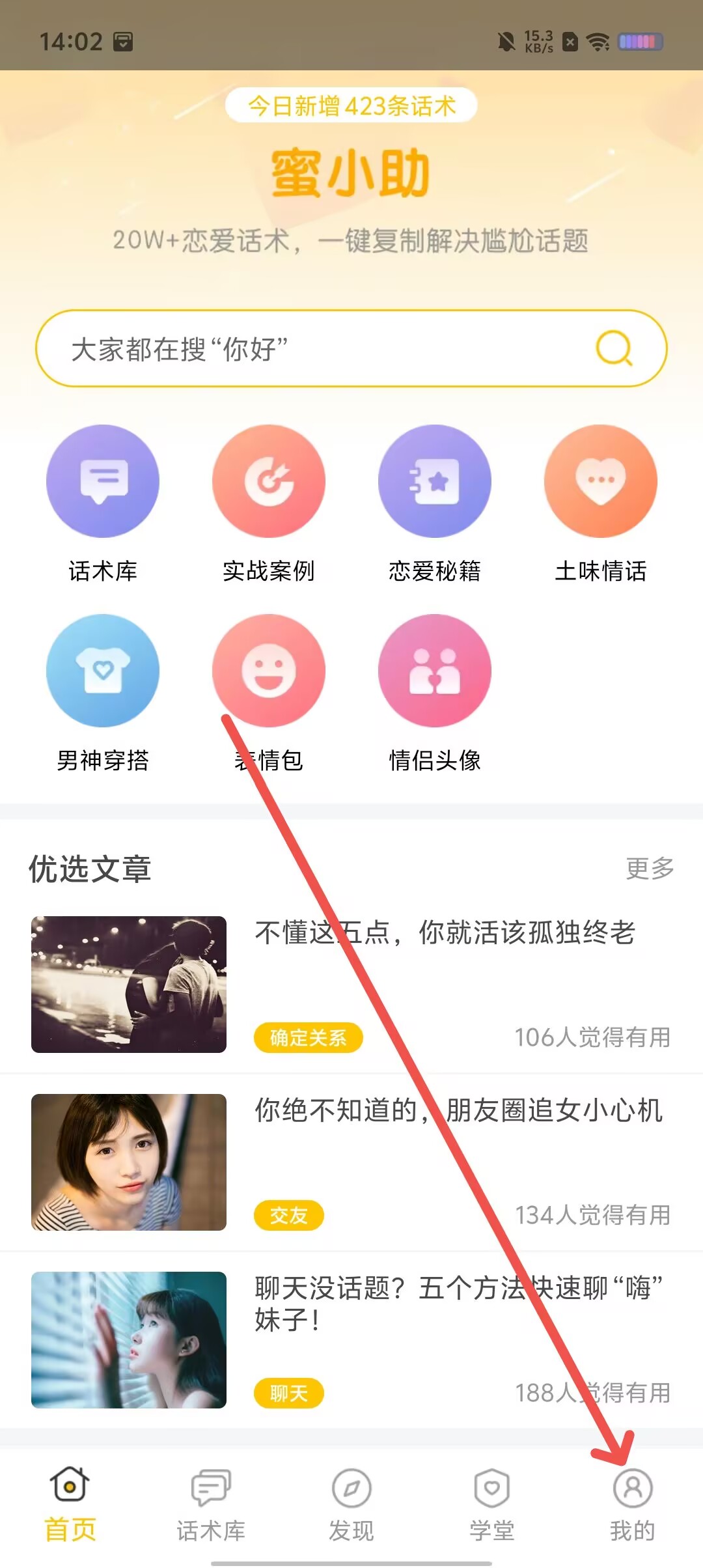Open 土味情话 category

[601, 482]
